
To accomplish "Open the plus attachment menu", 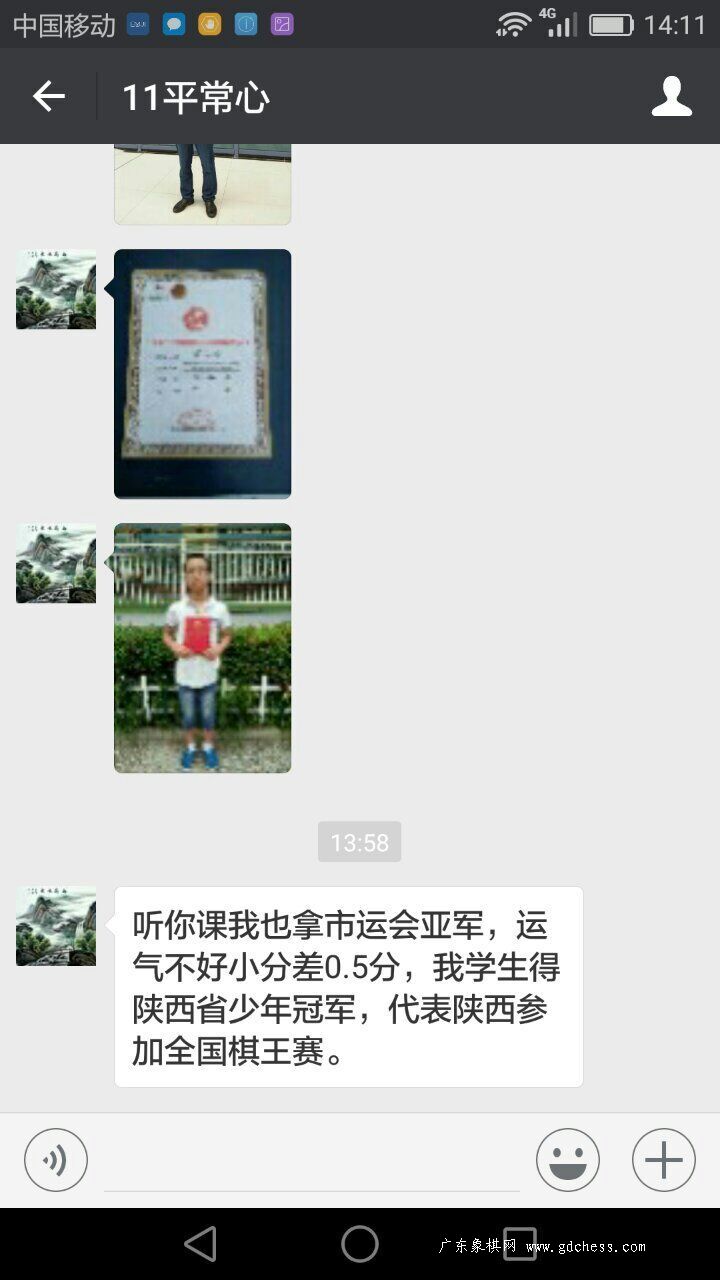I will pos(664,1160).
